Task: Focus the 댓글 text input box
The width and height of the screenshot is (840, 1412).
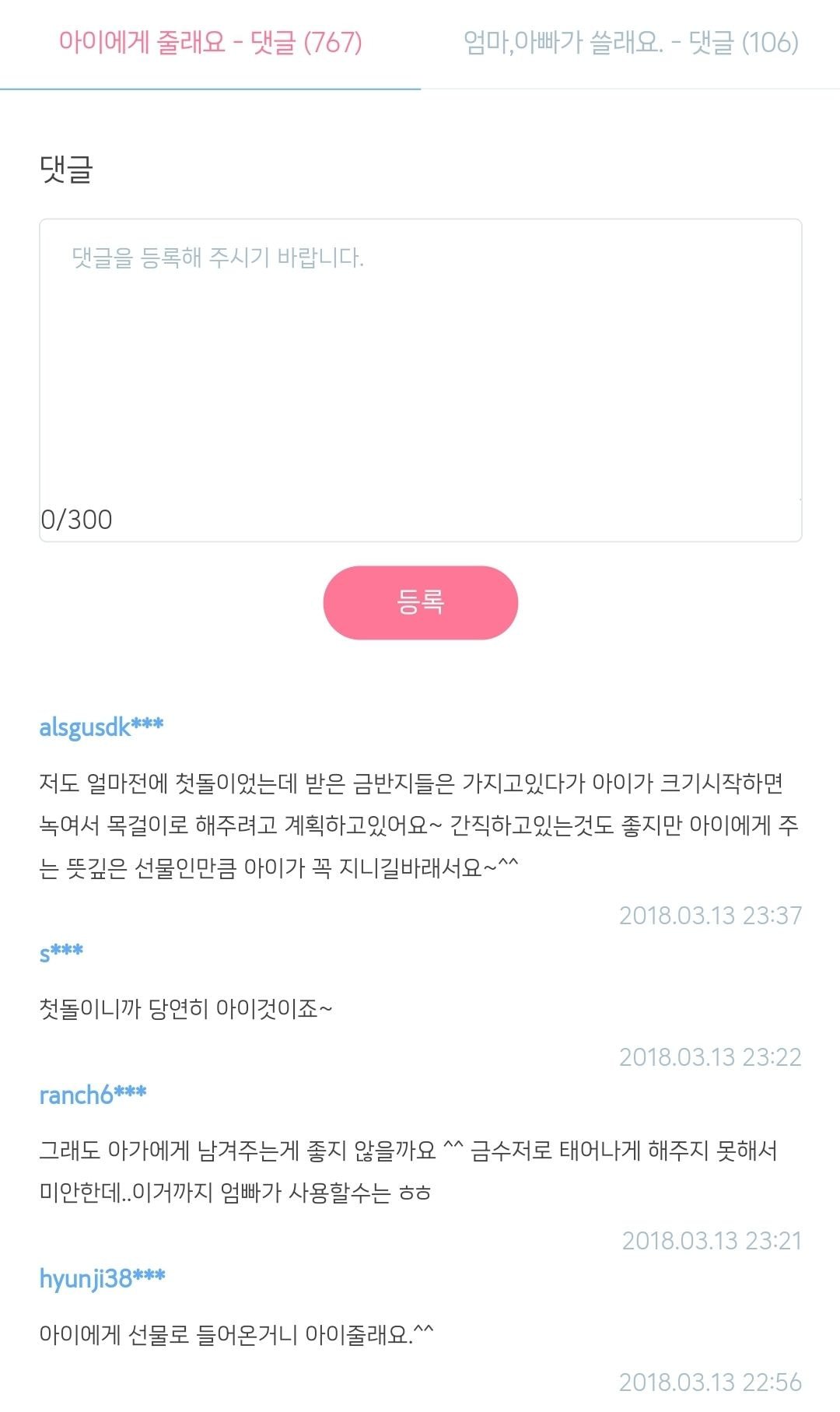Action: tap(420, 366)
